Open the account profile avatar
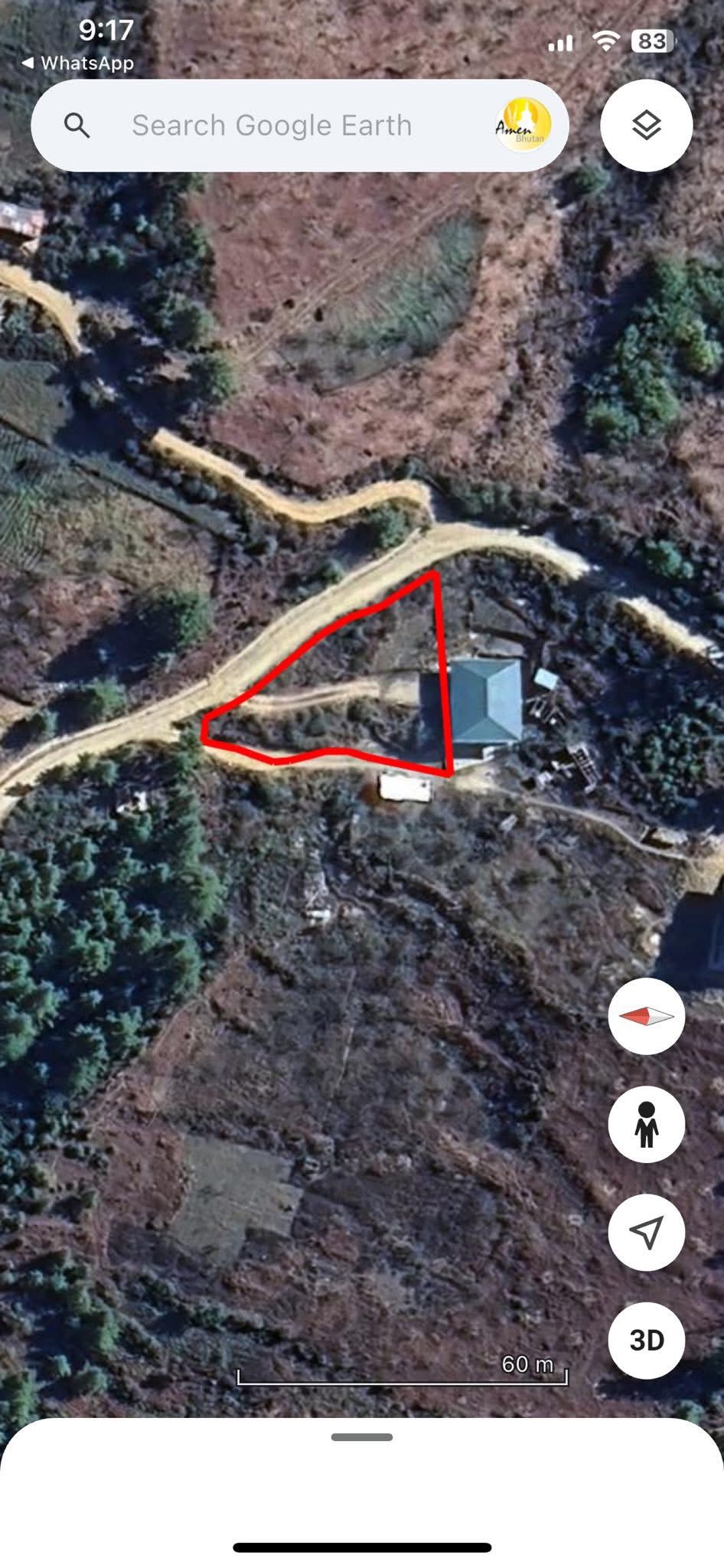 coord(523,125)
